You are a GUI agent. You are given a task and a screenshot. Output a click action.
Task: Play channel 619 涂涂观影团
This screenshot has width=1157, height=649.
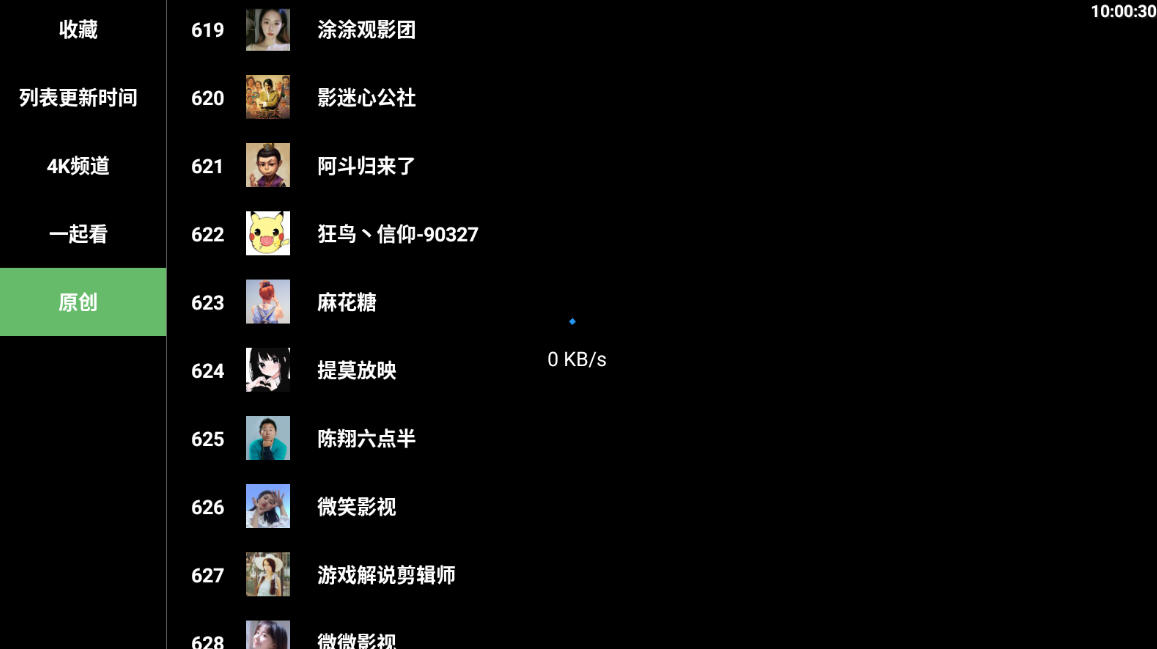[x=366, y=30]
